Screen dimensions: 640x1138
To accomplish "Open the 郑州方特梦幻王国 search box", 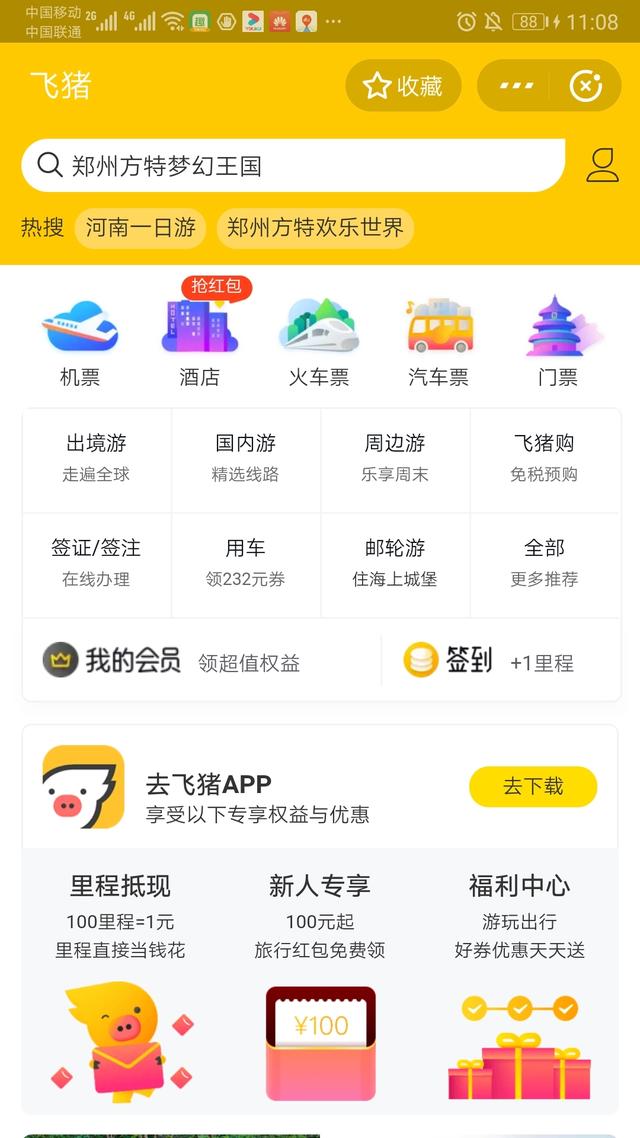I will [292, 165].
